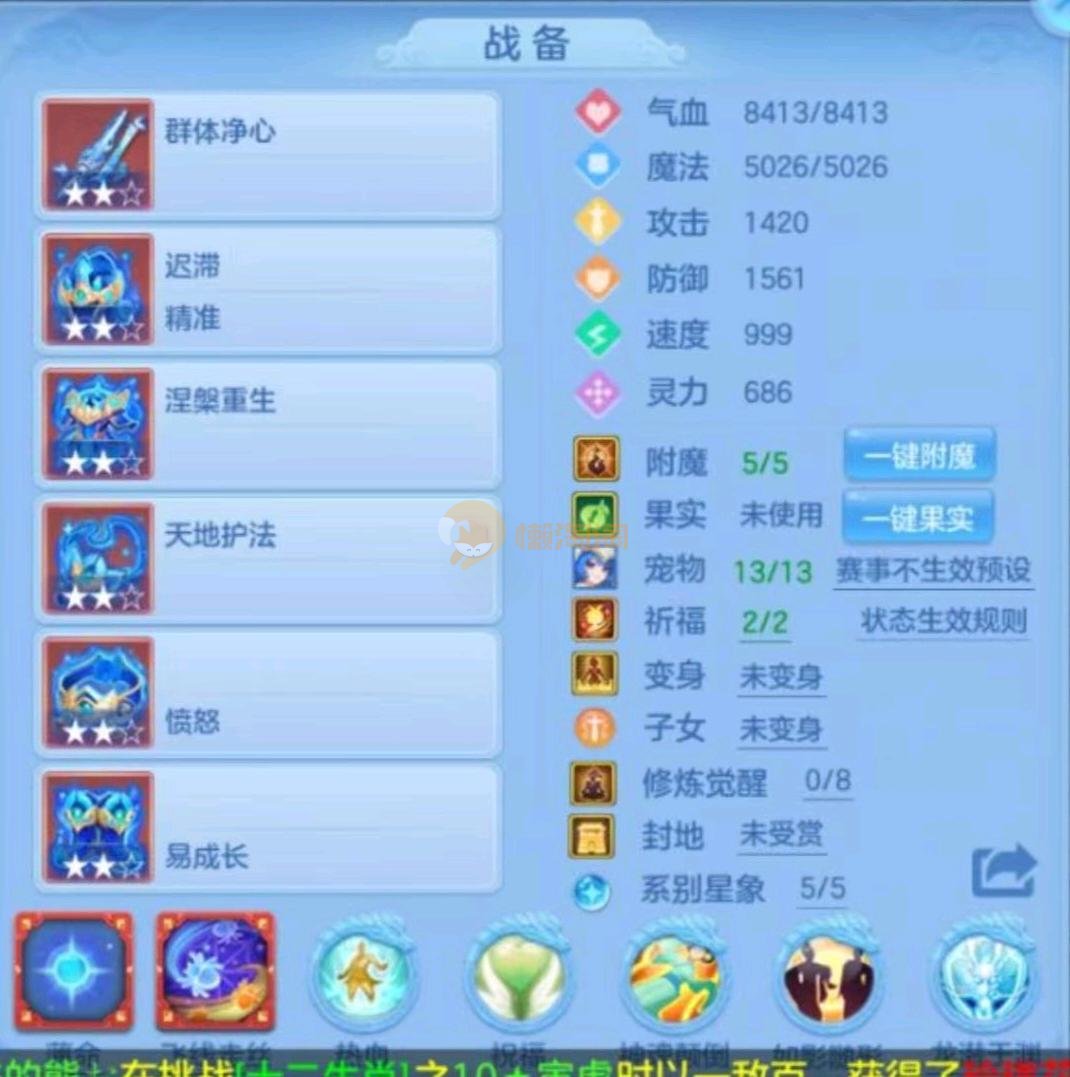
Task: Open the 易成长 equipment slot
Action: coord(268,827)
